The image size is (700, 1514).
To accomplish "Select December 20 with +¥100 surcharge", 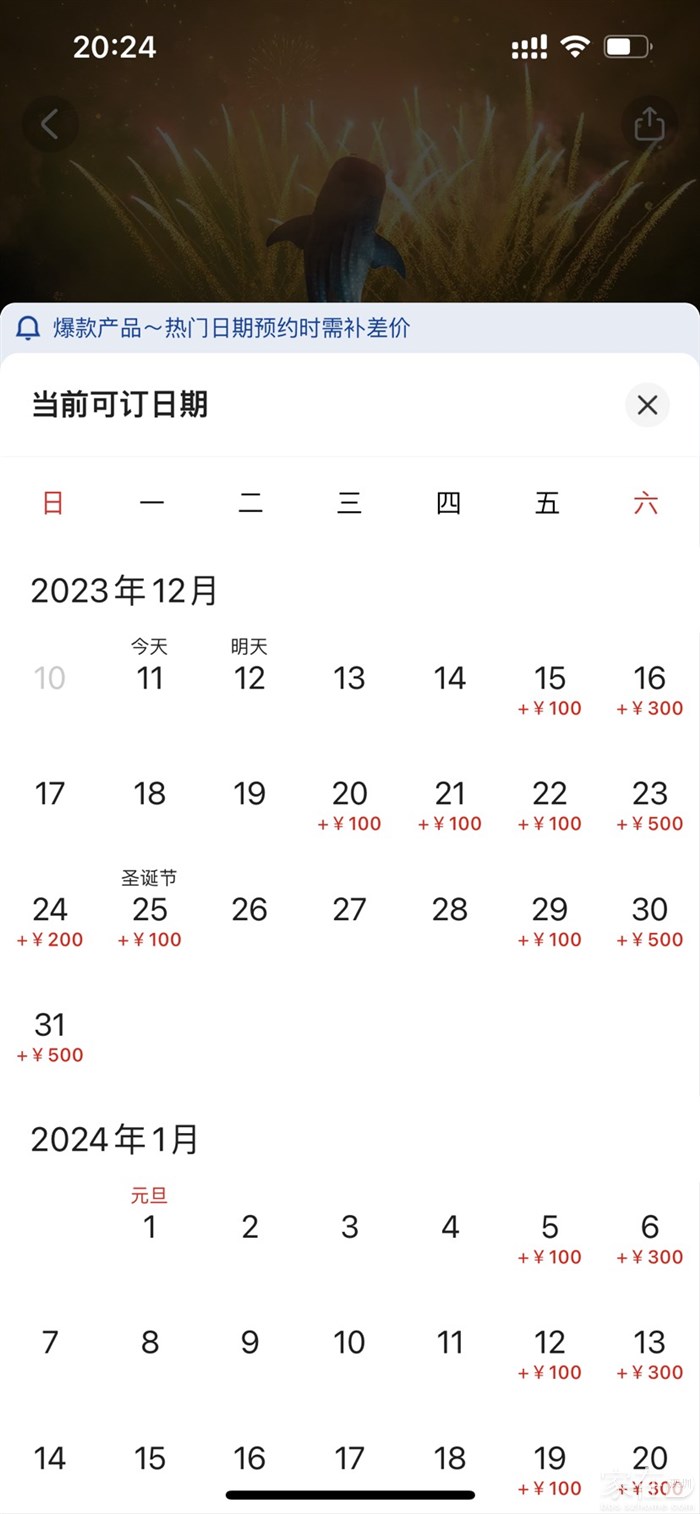I will pyautogui.click(x=349, y=803).
